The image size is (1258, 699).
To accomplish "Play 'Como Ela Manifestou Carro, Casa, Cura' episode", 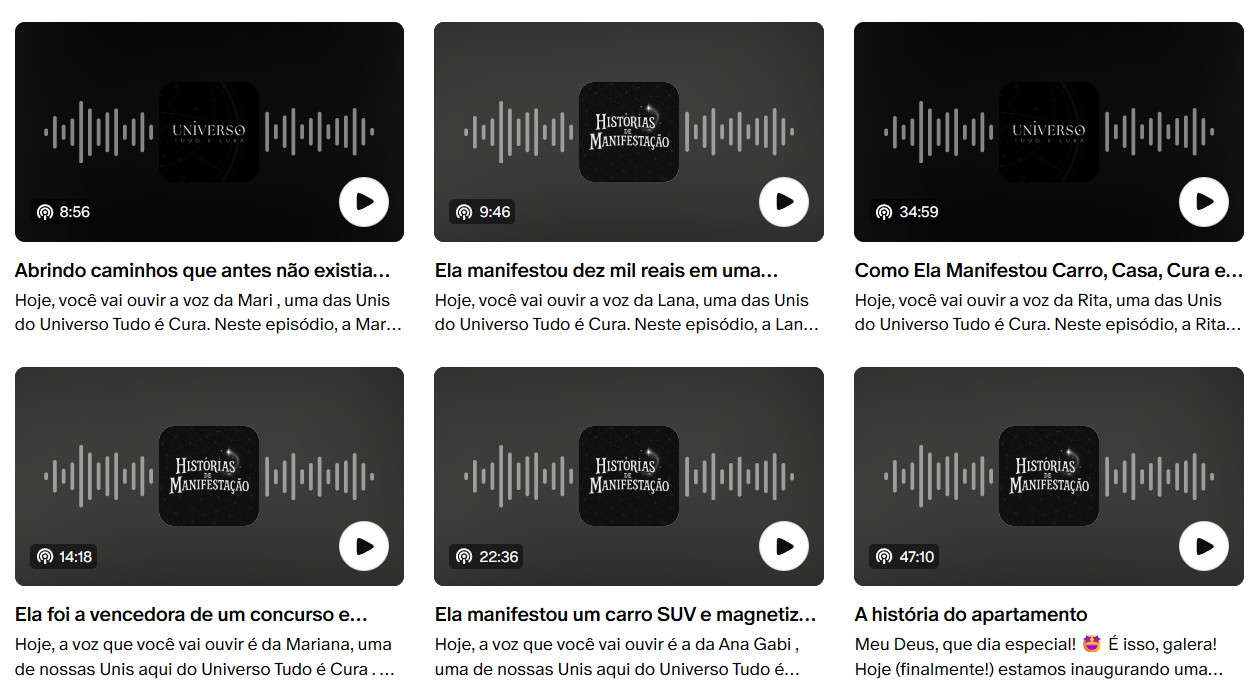I will pos(1204,202).
